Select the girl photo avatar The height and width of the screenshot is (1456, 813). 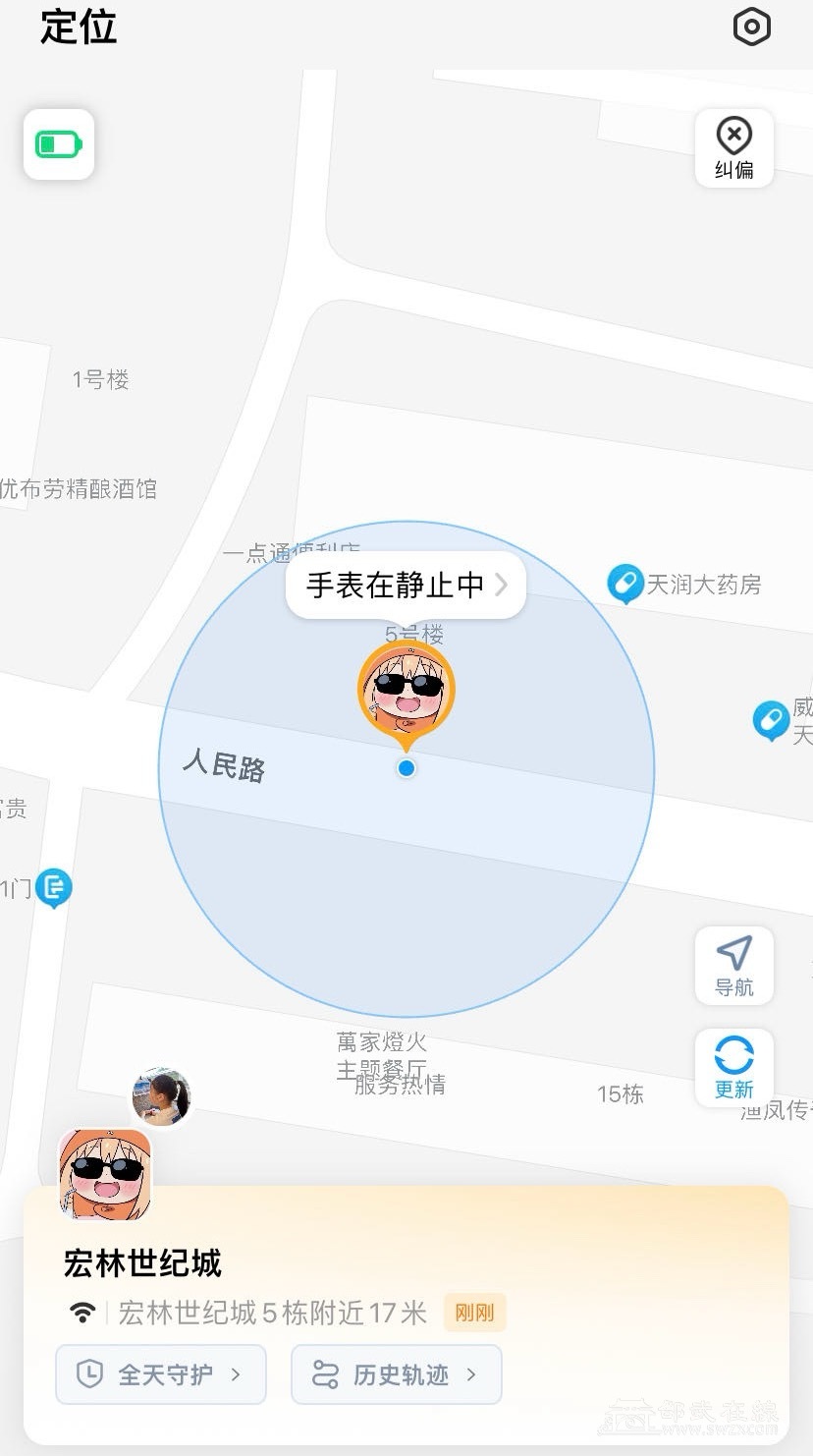[x=162, y=1096]
